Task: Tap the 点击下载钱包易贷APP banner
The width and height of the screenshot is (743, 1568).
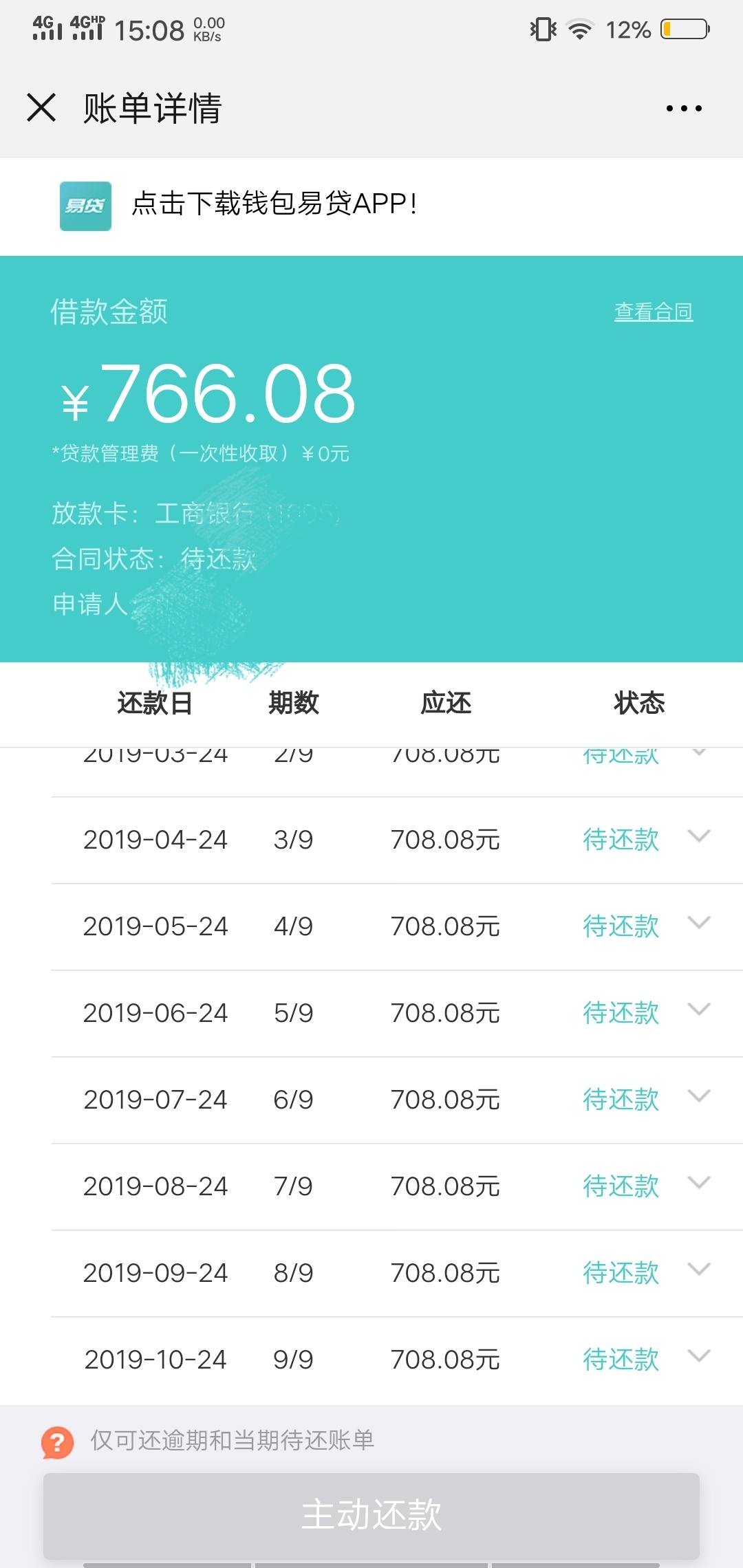Action: point(274,204)
